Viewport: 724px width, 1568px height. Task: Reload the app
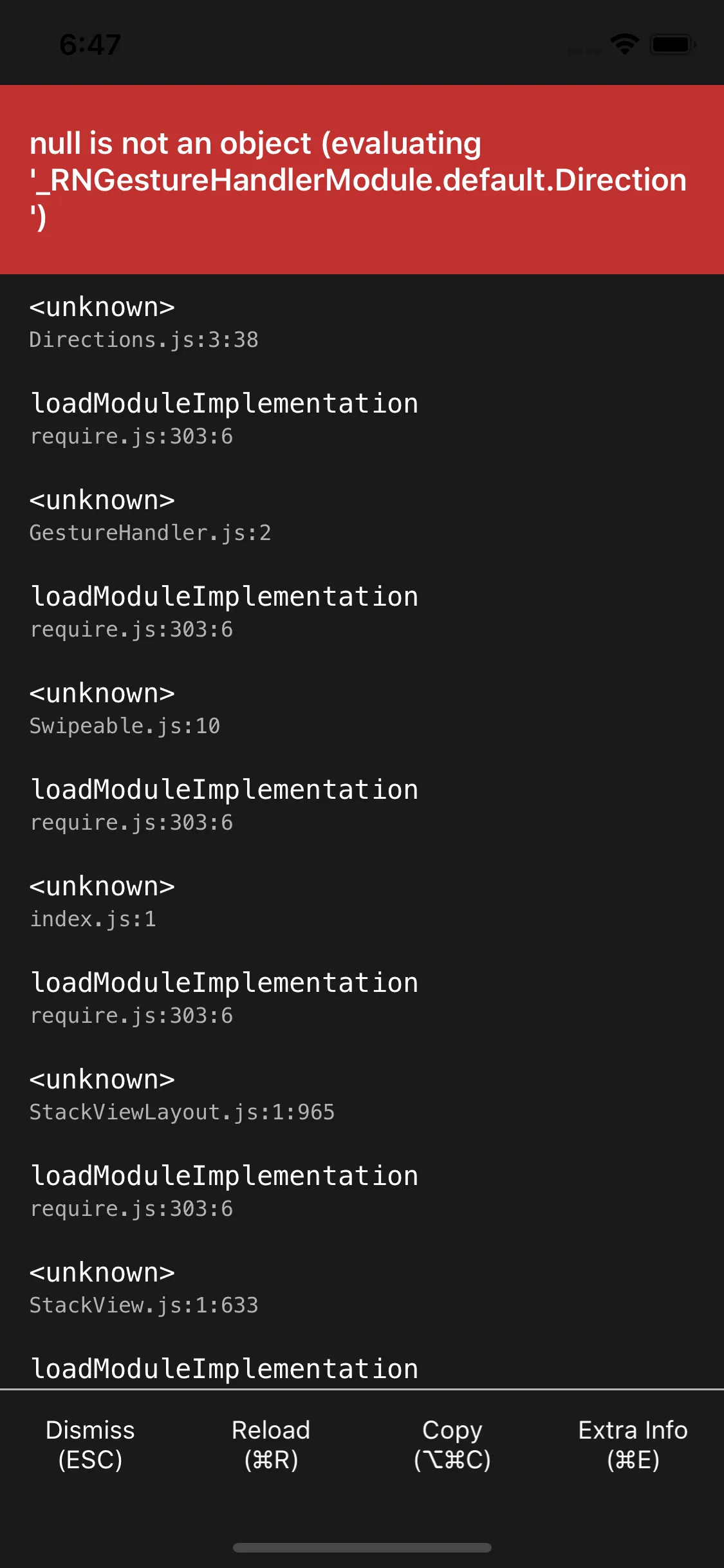[x=271, y=1444]
